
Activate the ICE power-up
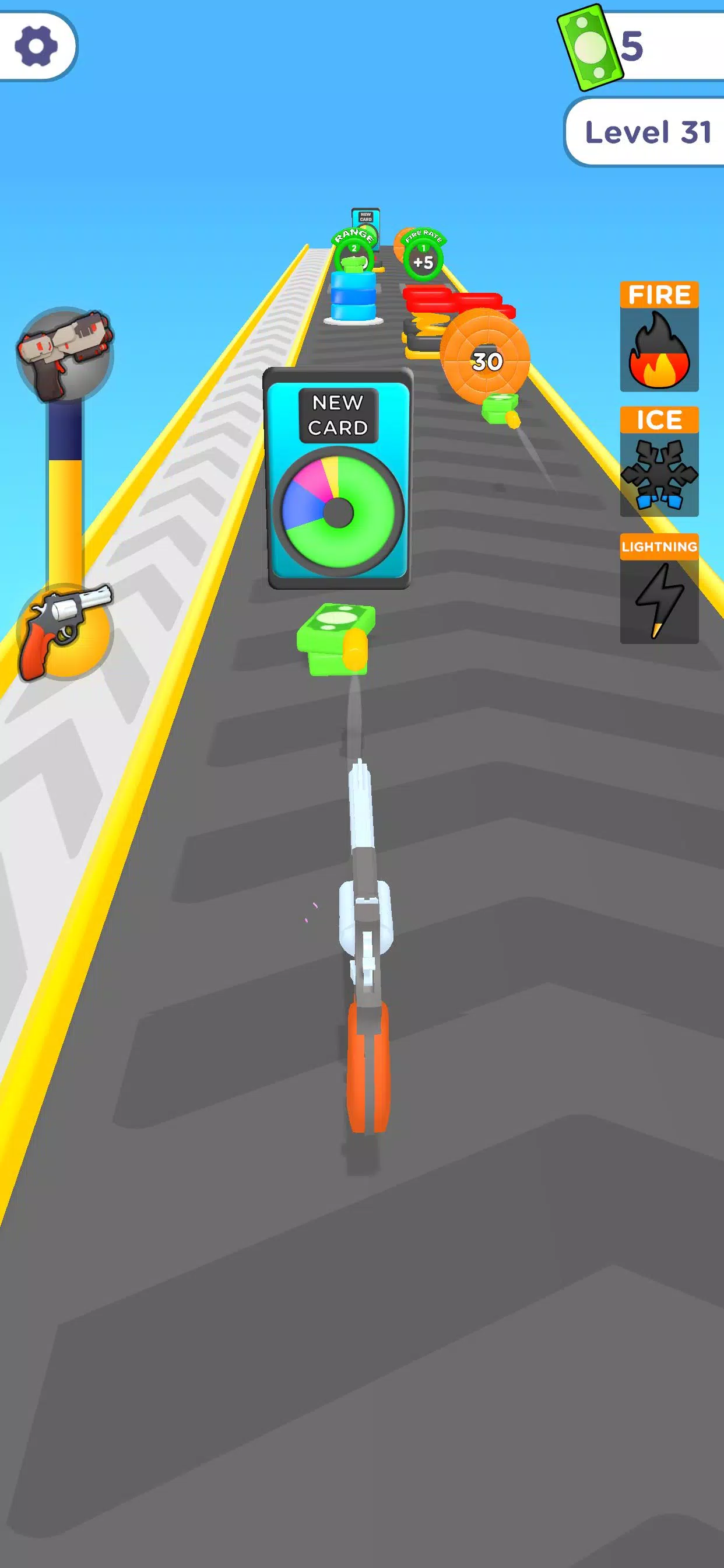[x=659, y=461]
